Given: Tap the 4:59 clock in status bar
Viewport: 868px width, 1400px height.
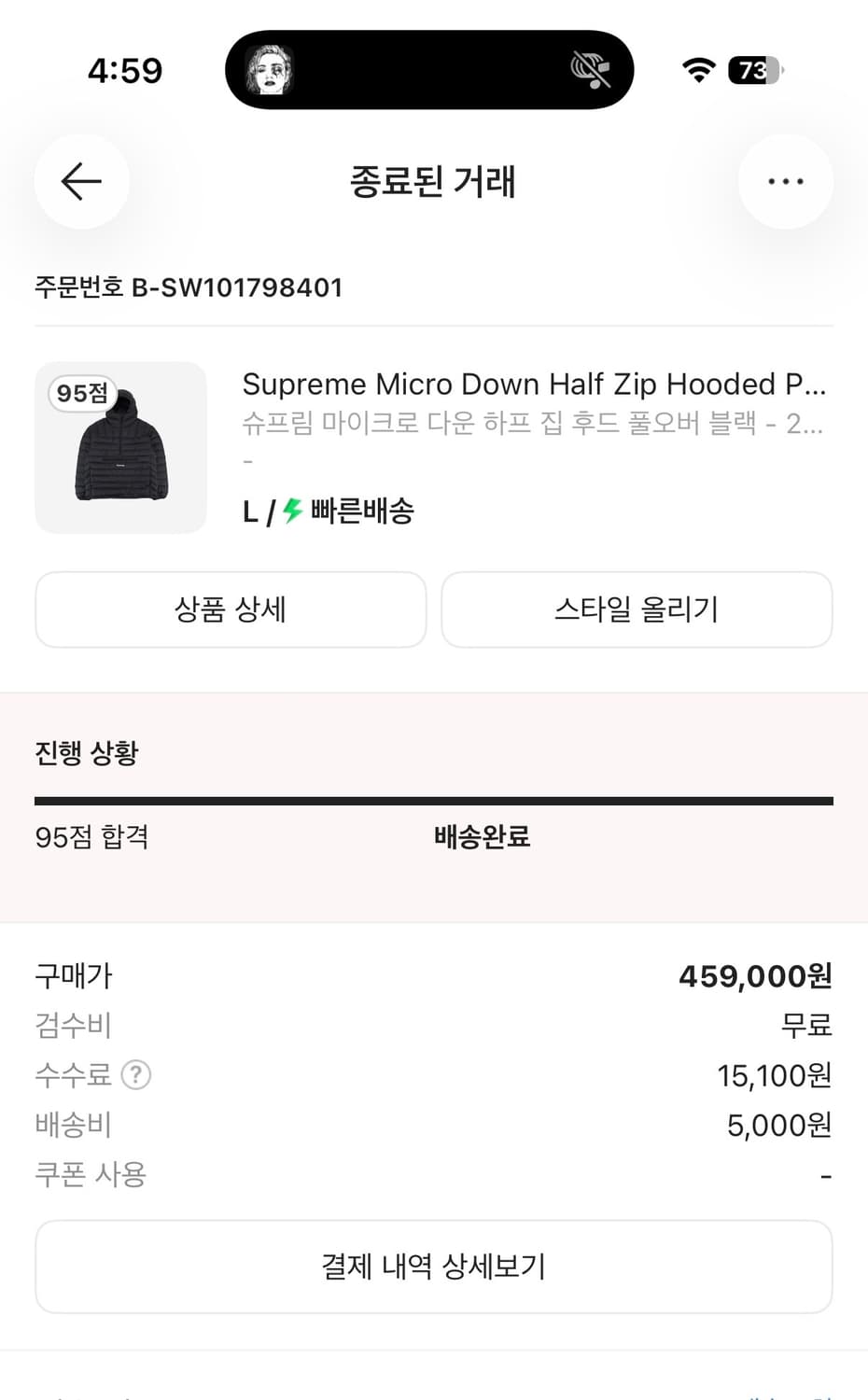Looking at the screenshot, I should pos(125,69).
